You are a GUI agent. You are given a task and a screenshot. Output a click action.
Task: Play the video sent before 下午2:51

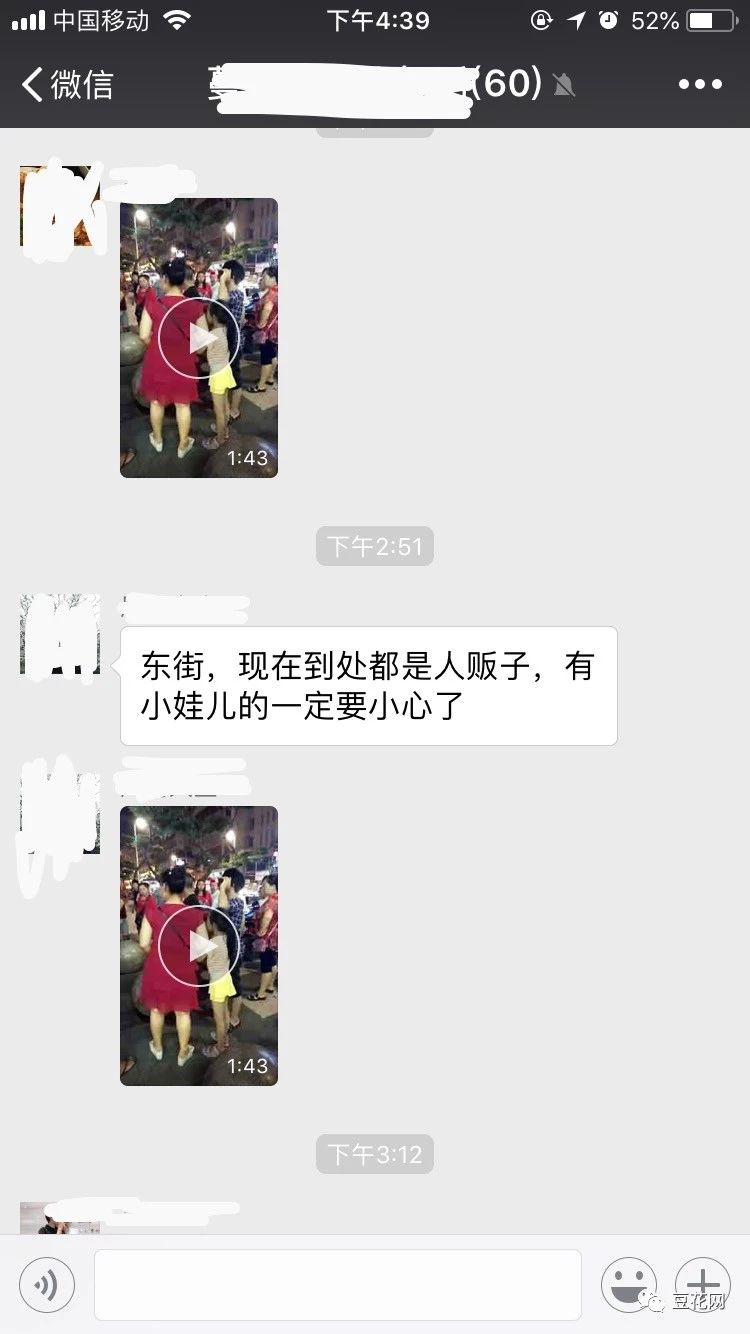[x=199, y=338]
